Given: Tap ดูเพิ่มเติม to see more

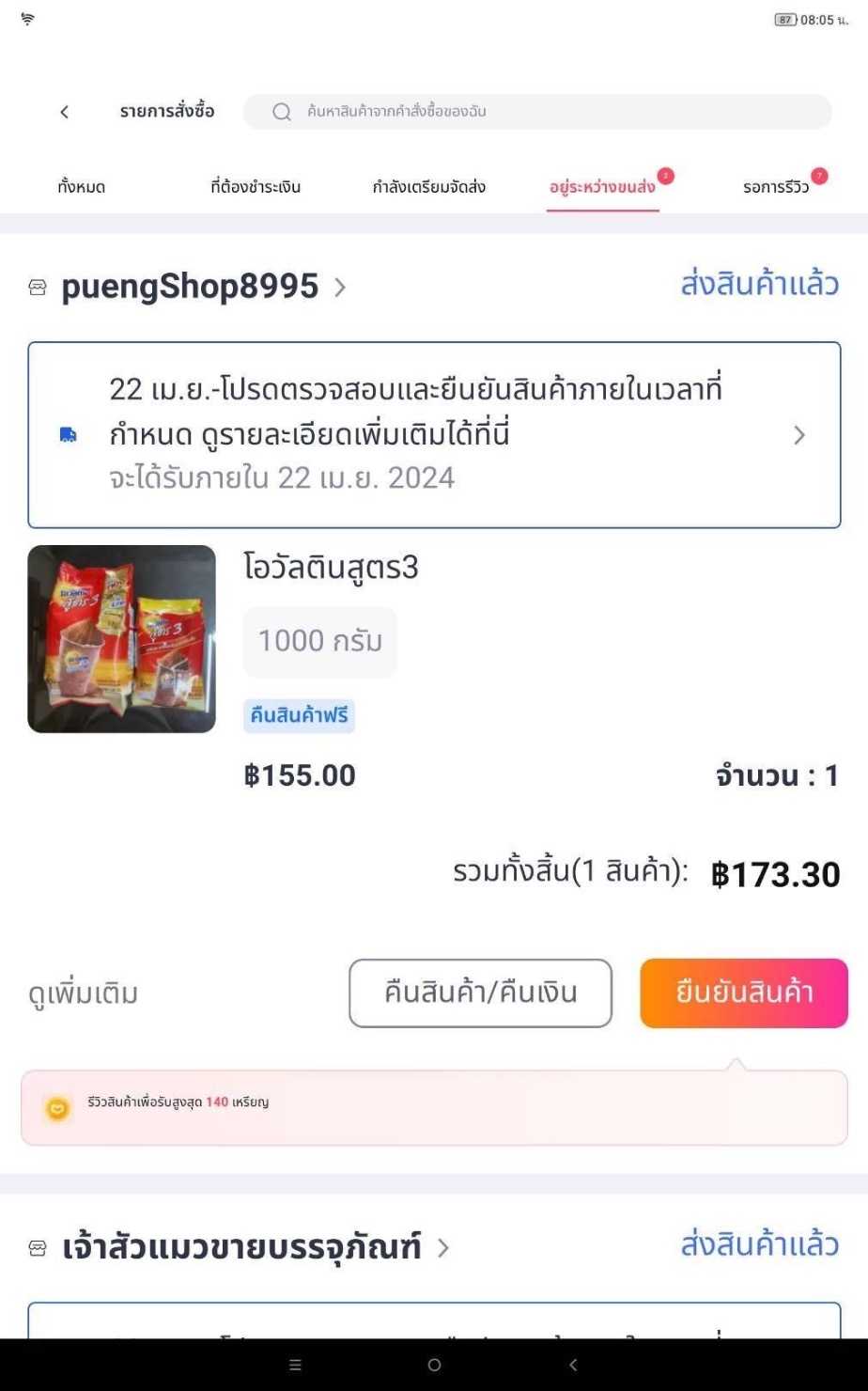Looking at the screenshot, I should click(83, 993).
